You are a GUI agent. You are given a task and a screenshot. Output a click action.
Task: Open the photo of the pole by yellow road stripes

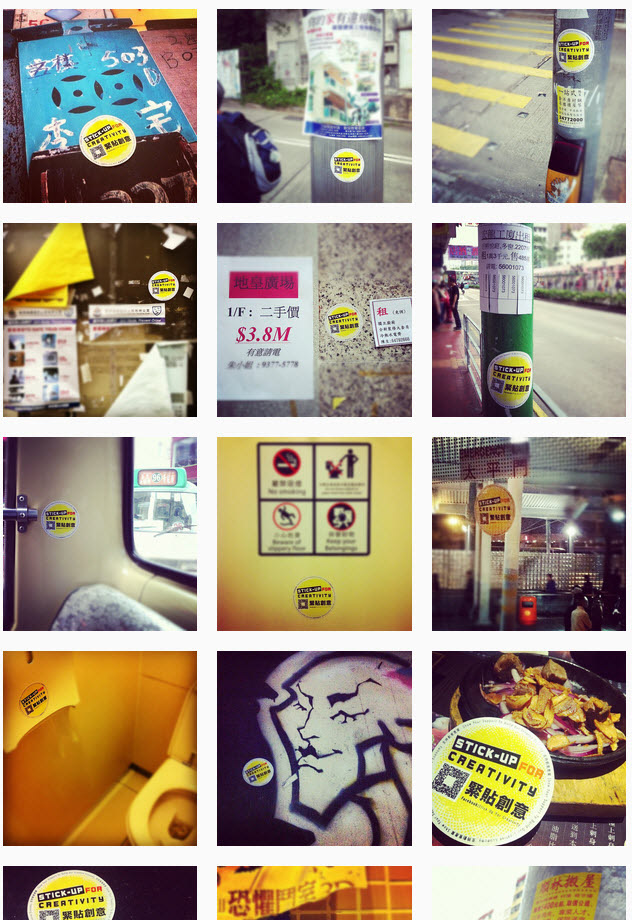tap(528, 106)
